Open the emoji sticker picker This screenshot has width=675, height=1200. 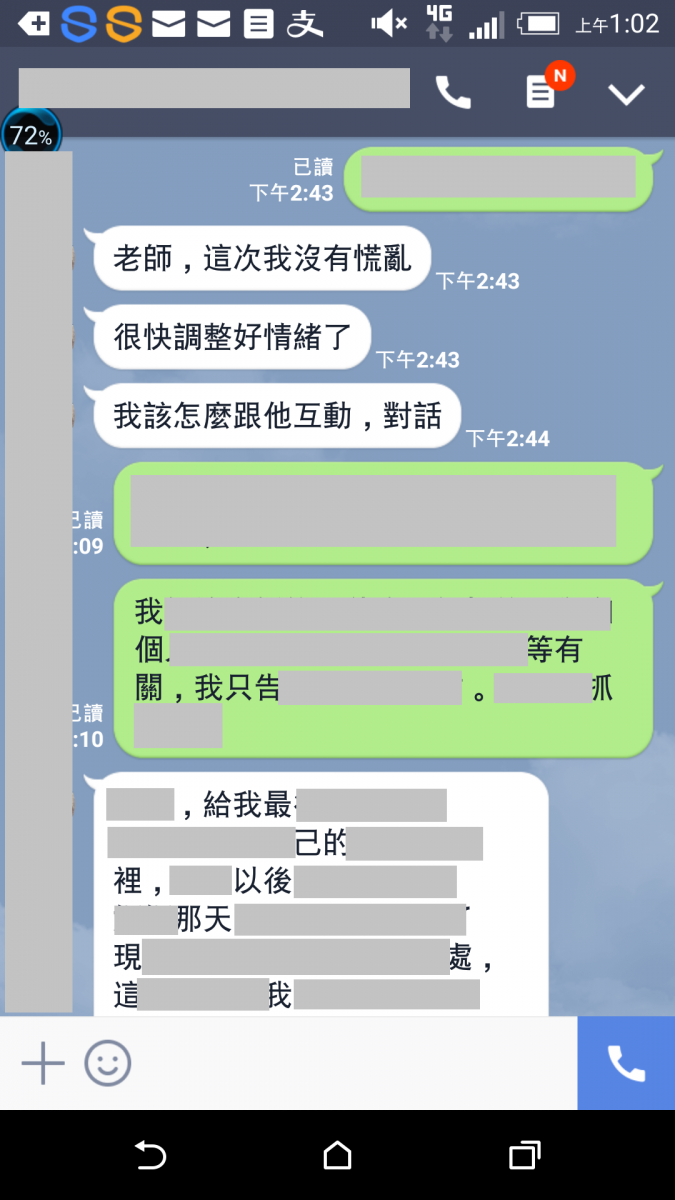point(108,1063)
